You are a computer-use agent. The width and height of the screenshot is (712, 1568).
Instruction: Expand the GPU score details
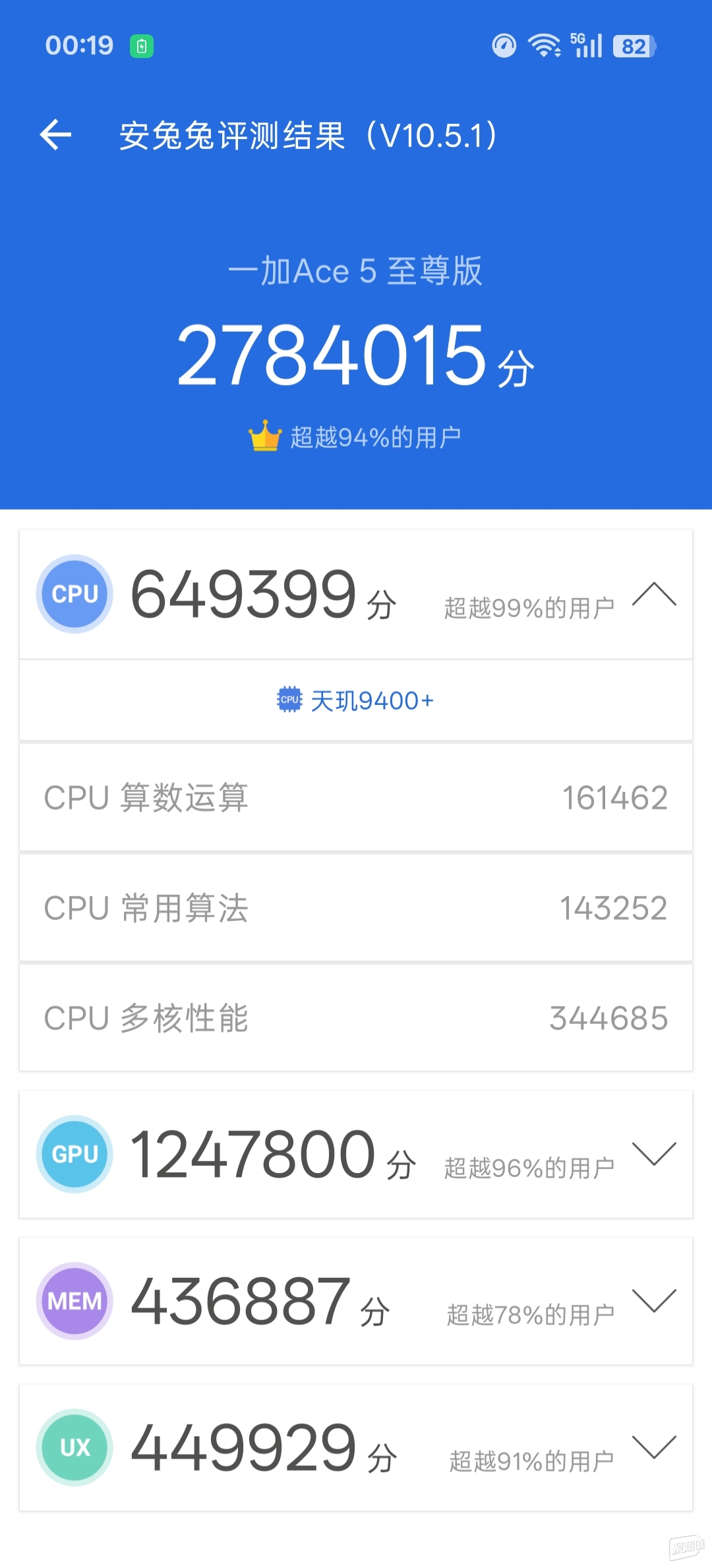(x=654, y=1153)
